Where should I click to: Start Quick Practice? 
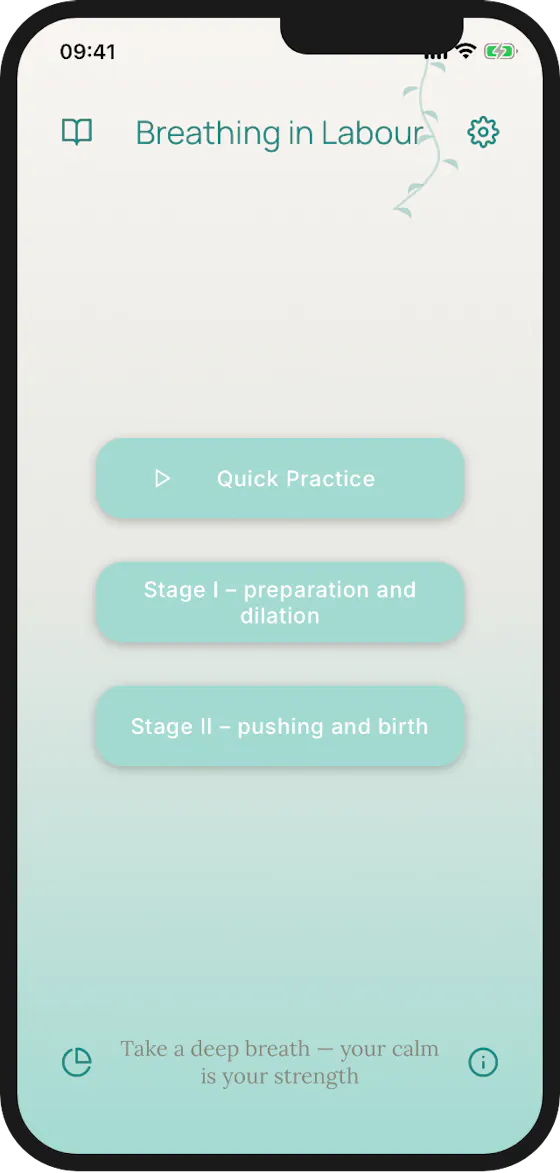(280, 479)
